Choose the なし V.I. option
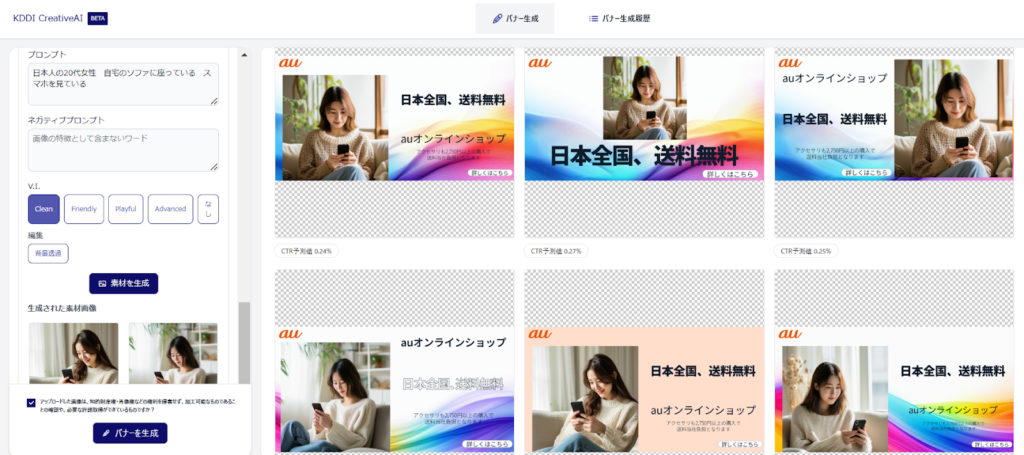This screenshot has width=1024, height=455. click(x=208, y=209)
